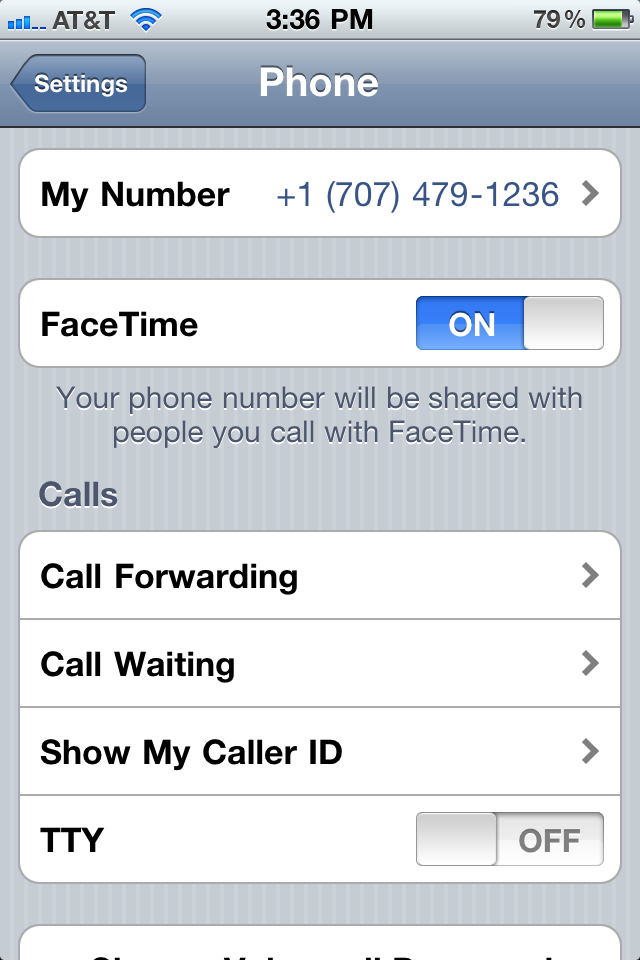This screenshot has width=640, height=960.
Task: Turn off the FaceTime switch
Action: click(x=509, y=324)
